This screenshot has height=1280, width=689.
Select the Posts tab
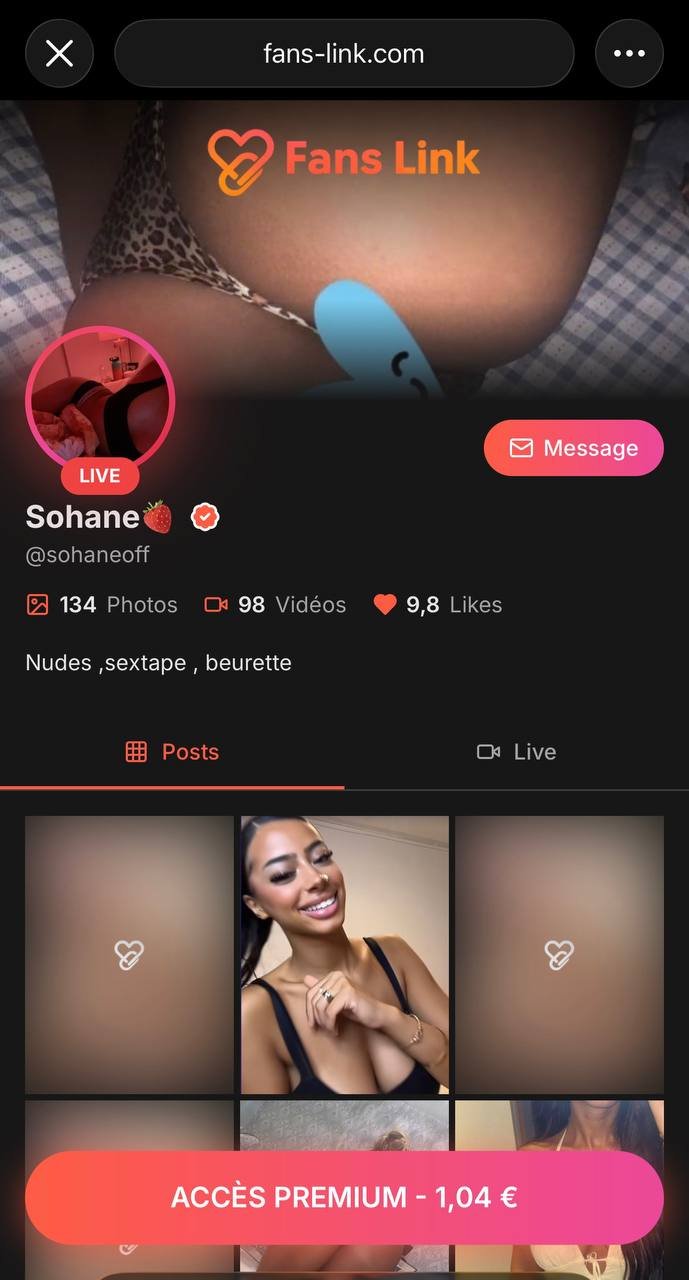pyautogui.click(x=172, y=752)
